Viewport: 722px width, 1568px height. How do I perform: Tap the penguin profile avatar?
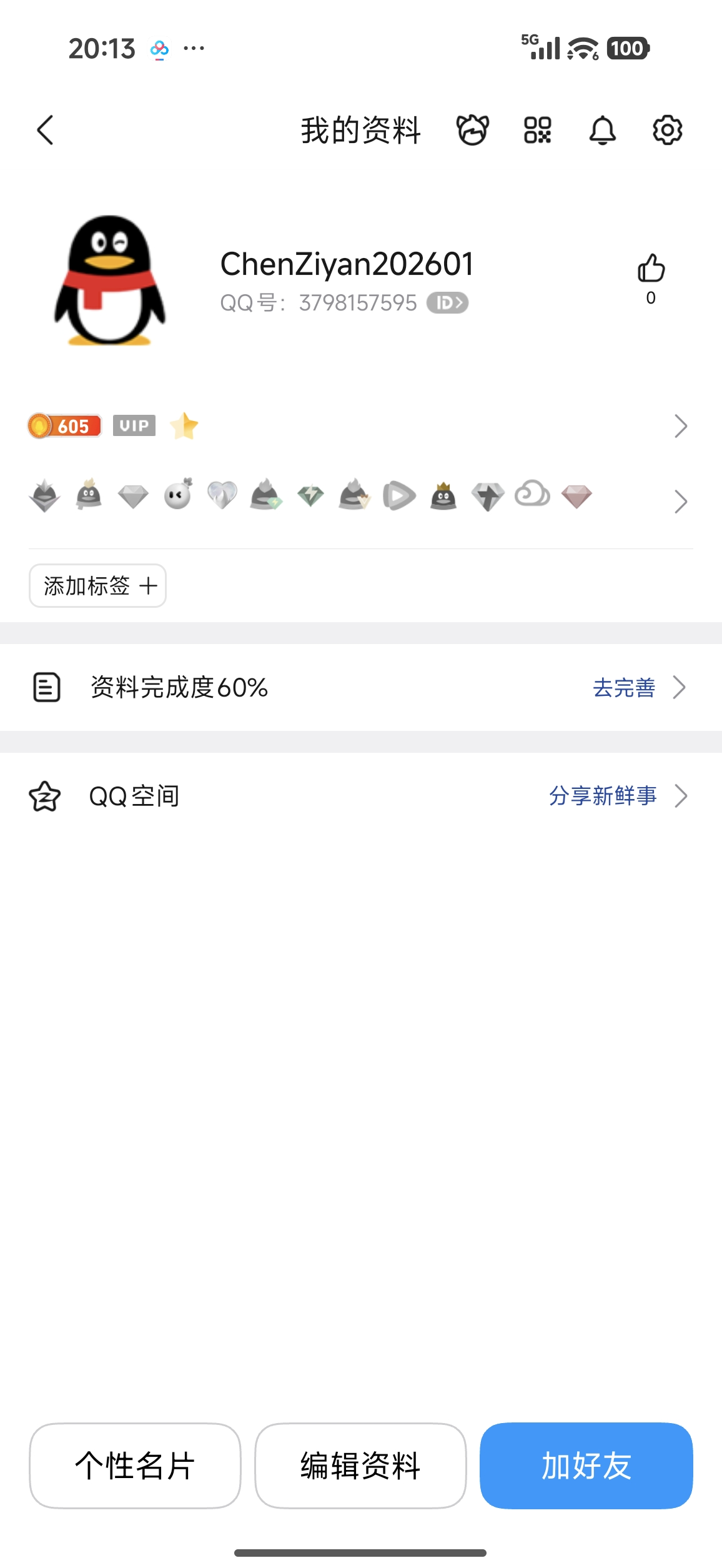click(110, 280)
